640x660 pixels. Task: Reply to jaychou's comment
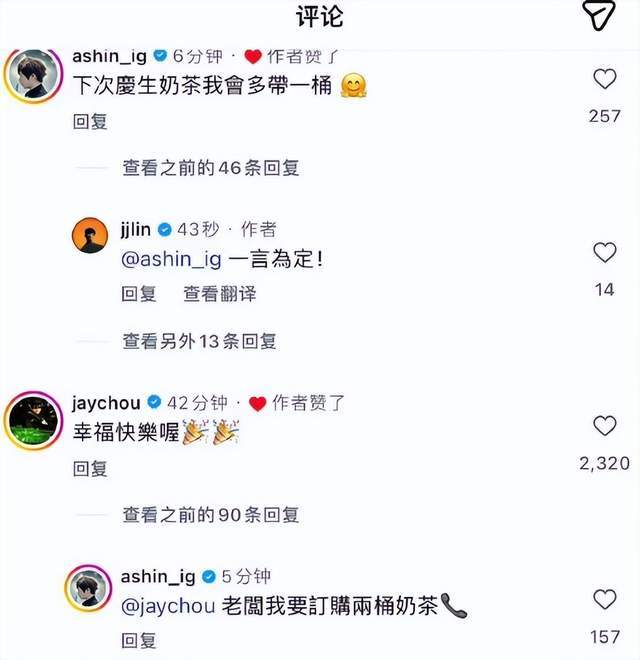tap(90, 467)
